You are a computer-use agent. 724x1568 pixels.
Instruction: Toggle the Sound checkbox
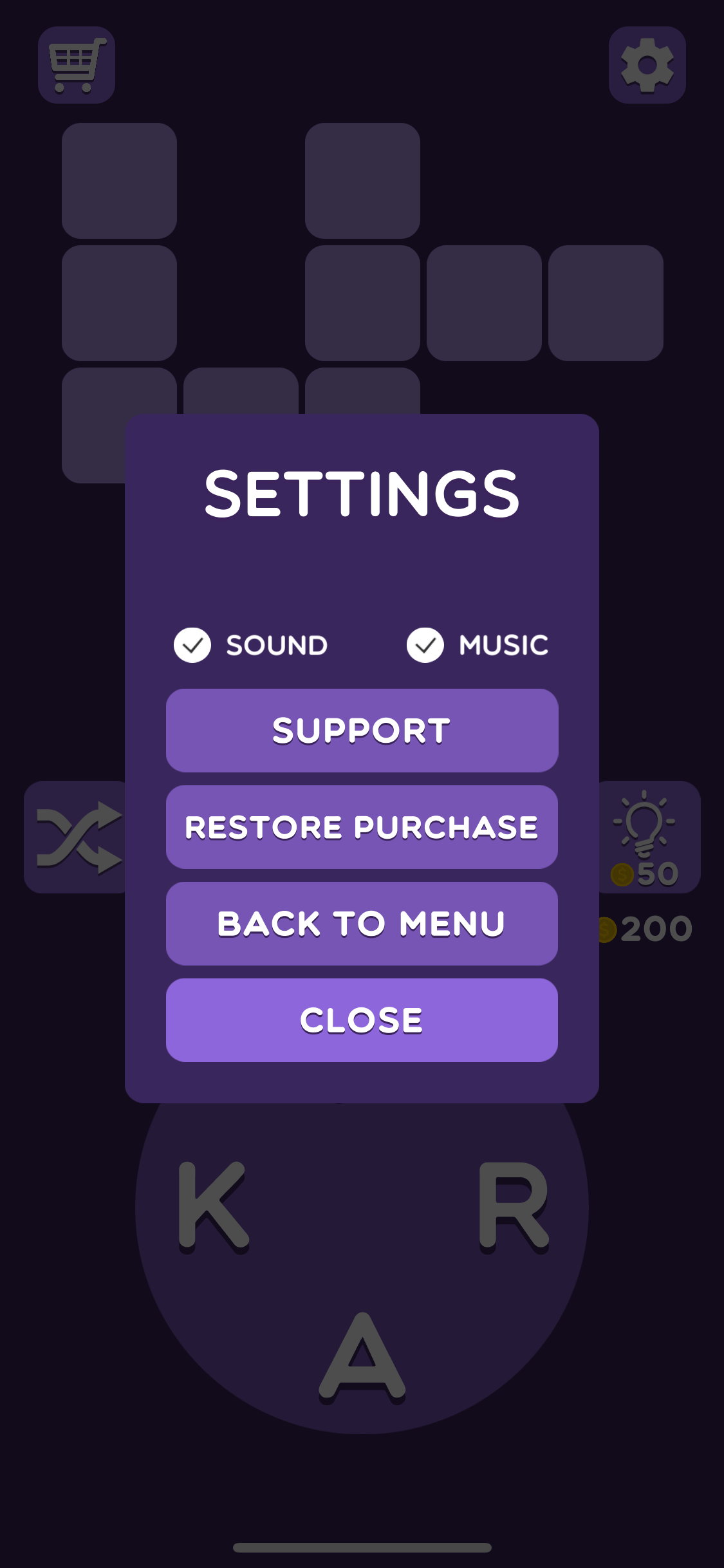point(192,645)
